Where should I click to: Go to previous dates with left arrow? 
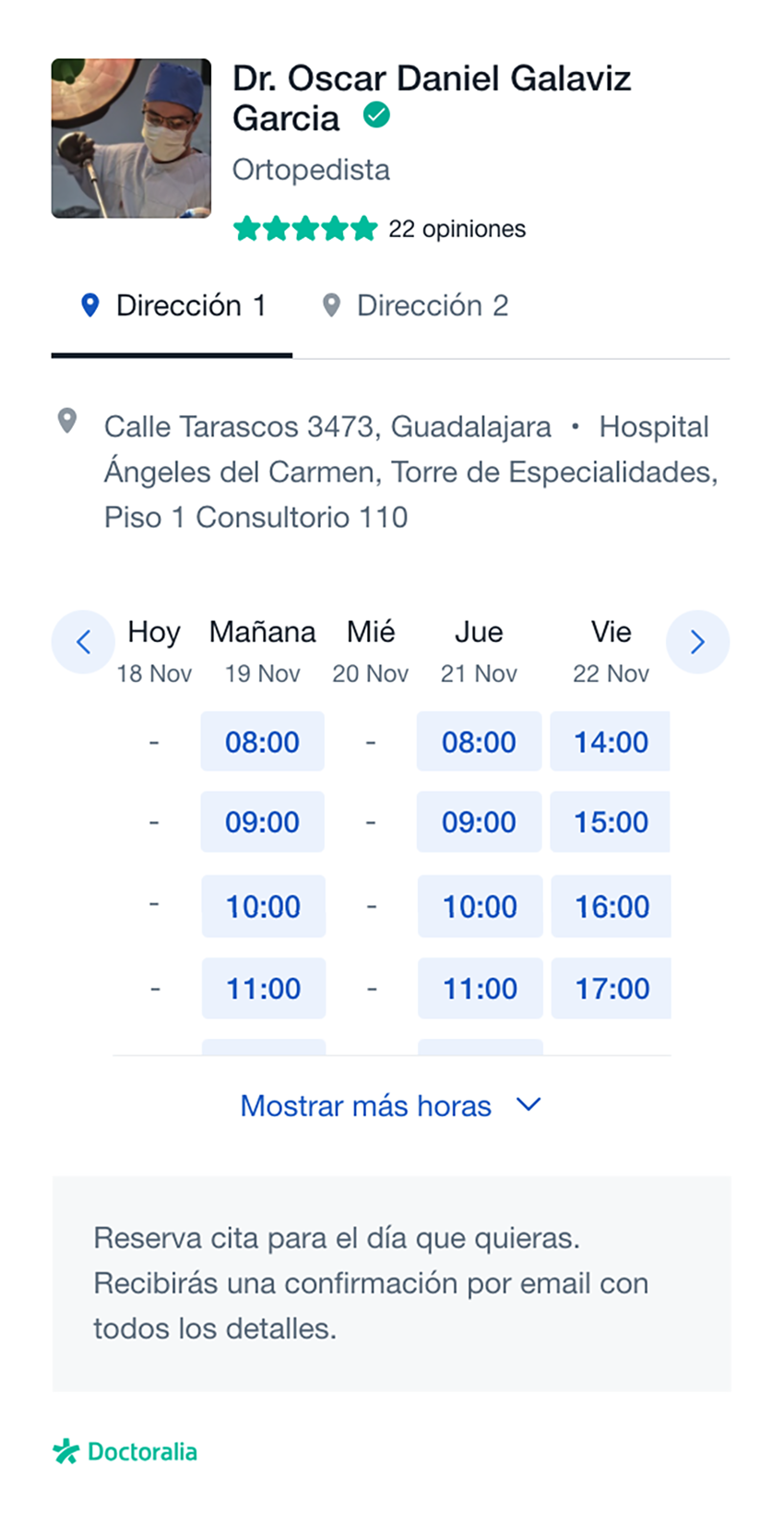point(83,642)
